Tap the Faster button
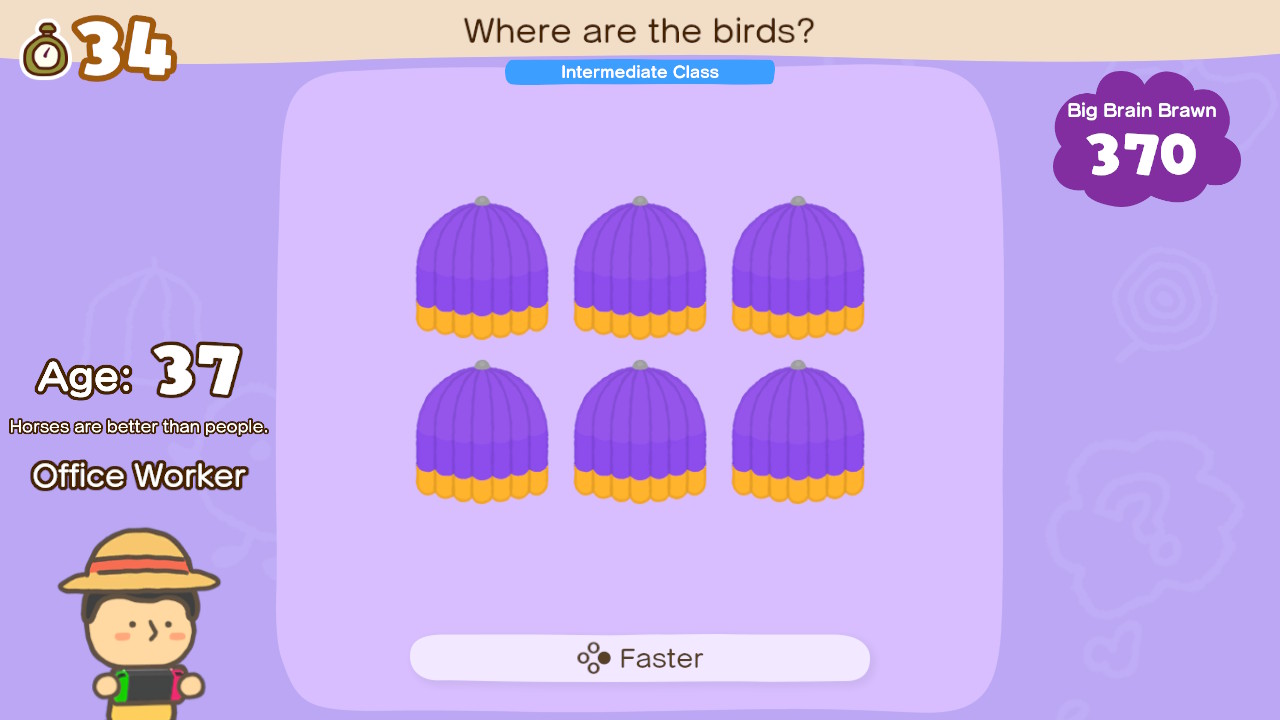This screenshot has width=1280, height=720. click(x=640, y=658)
